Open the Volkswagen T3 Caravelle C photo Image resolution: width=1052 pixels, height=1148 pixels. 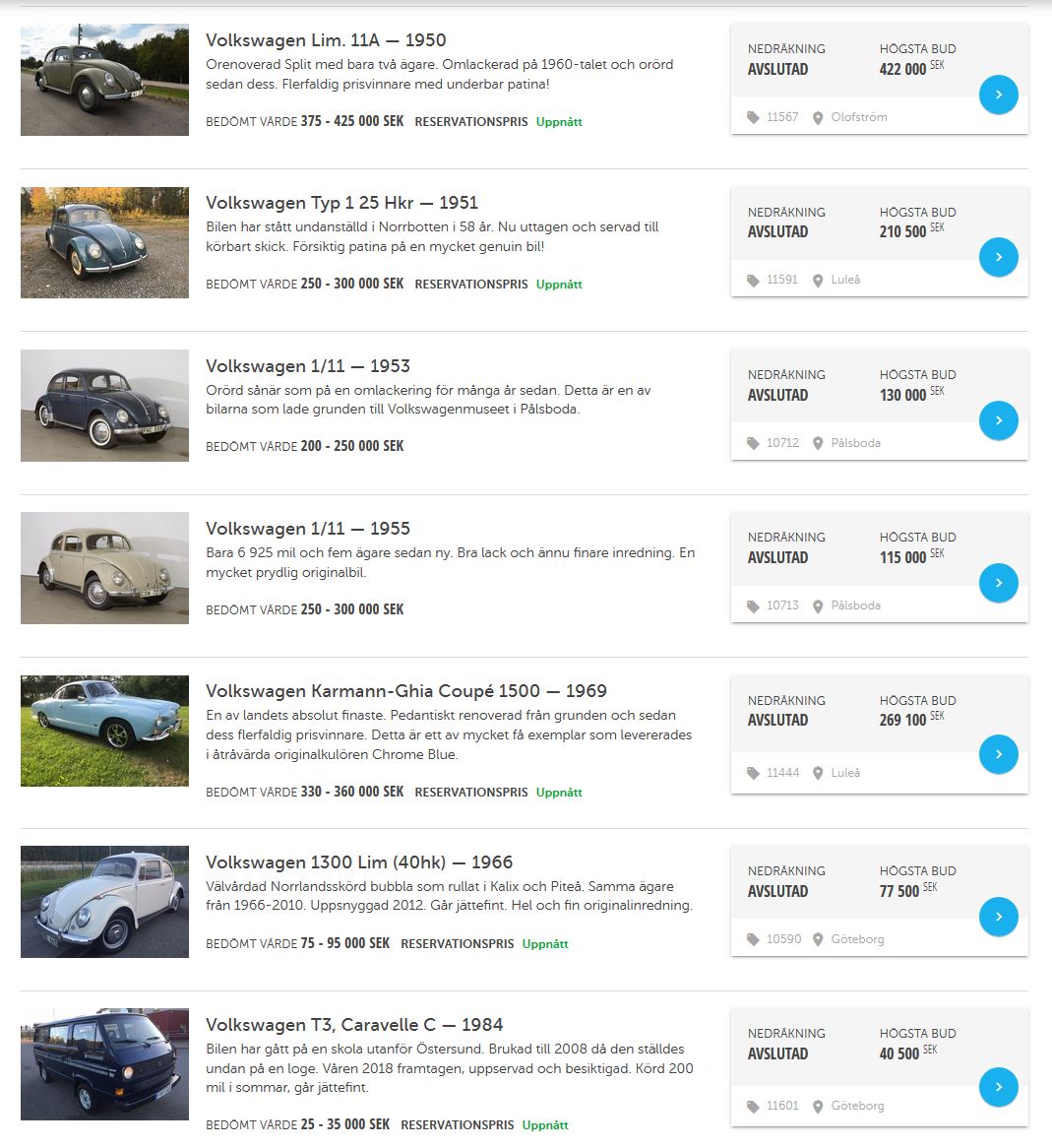point(104,1063)
